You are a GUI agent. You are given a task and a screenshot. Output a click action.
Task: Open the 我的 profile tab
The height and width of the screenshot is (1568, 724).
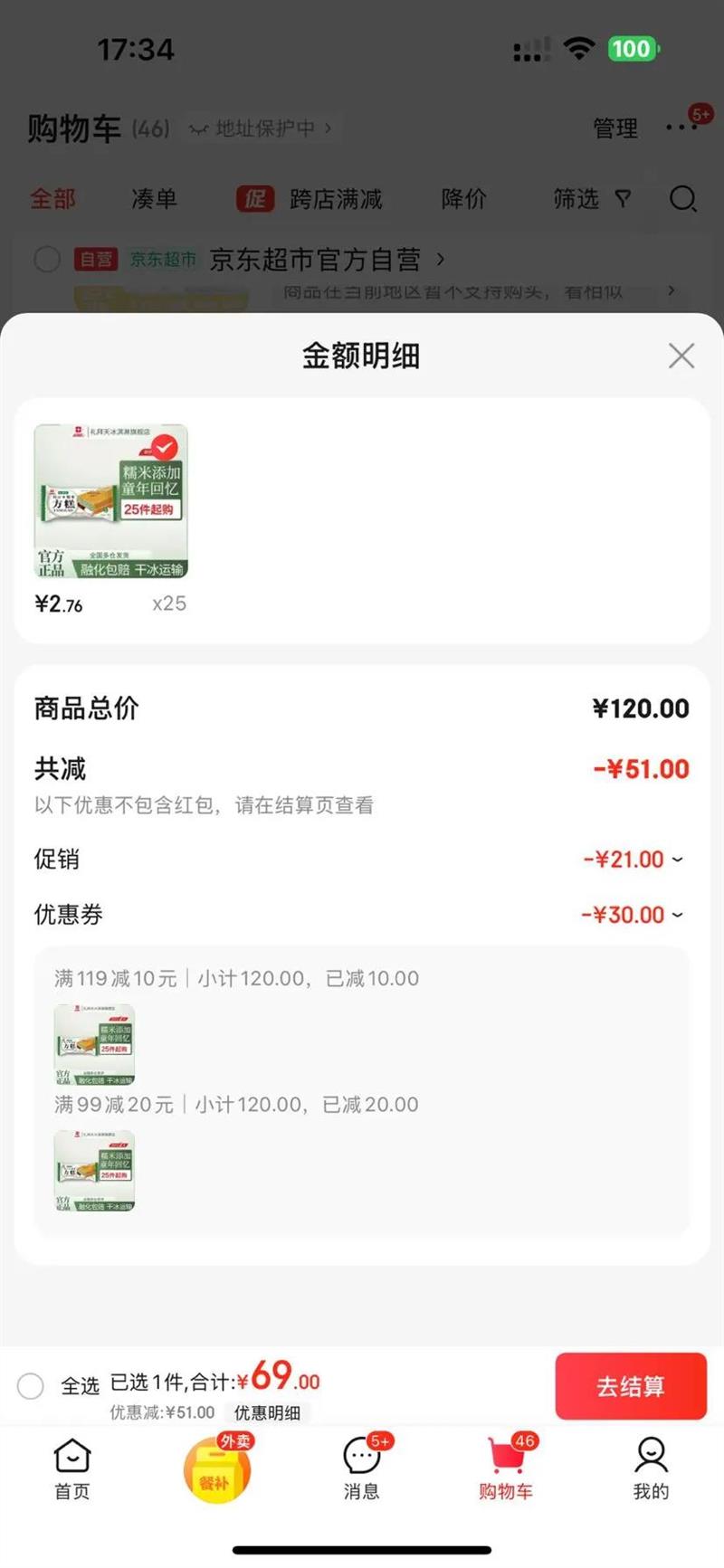[651, 1470]
